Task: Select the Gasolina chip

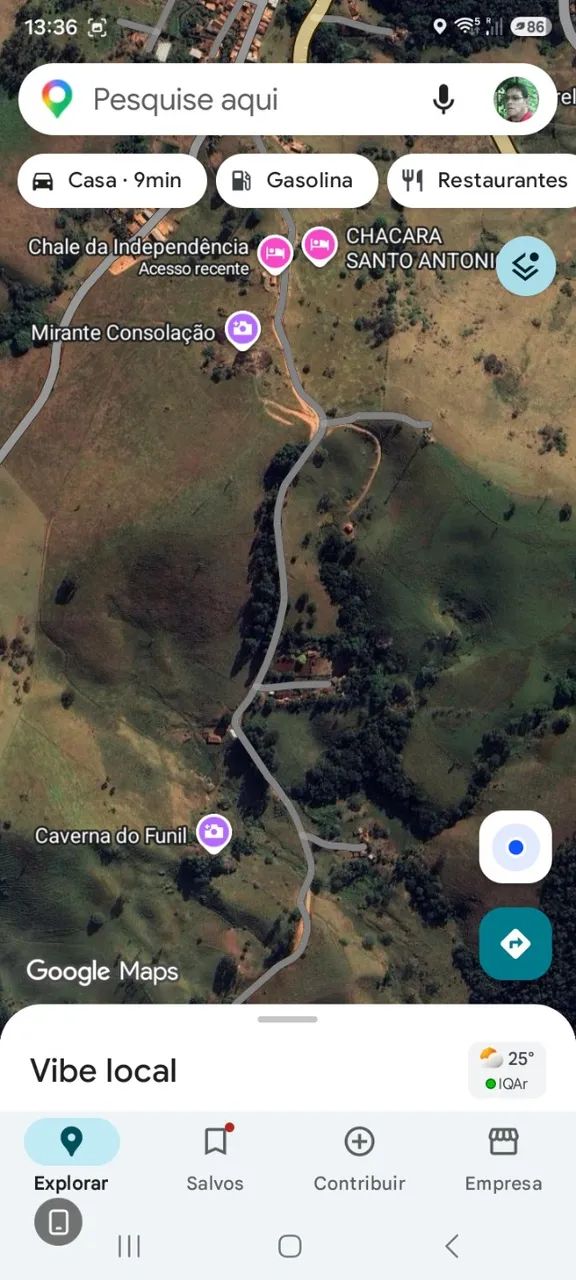Action: pos(297,181)
